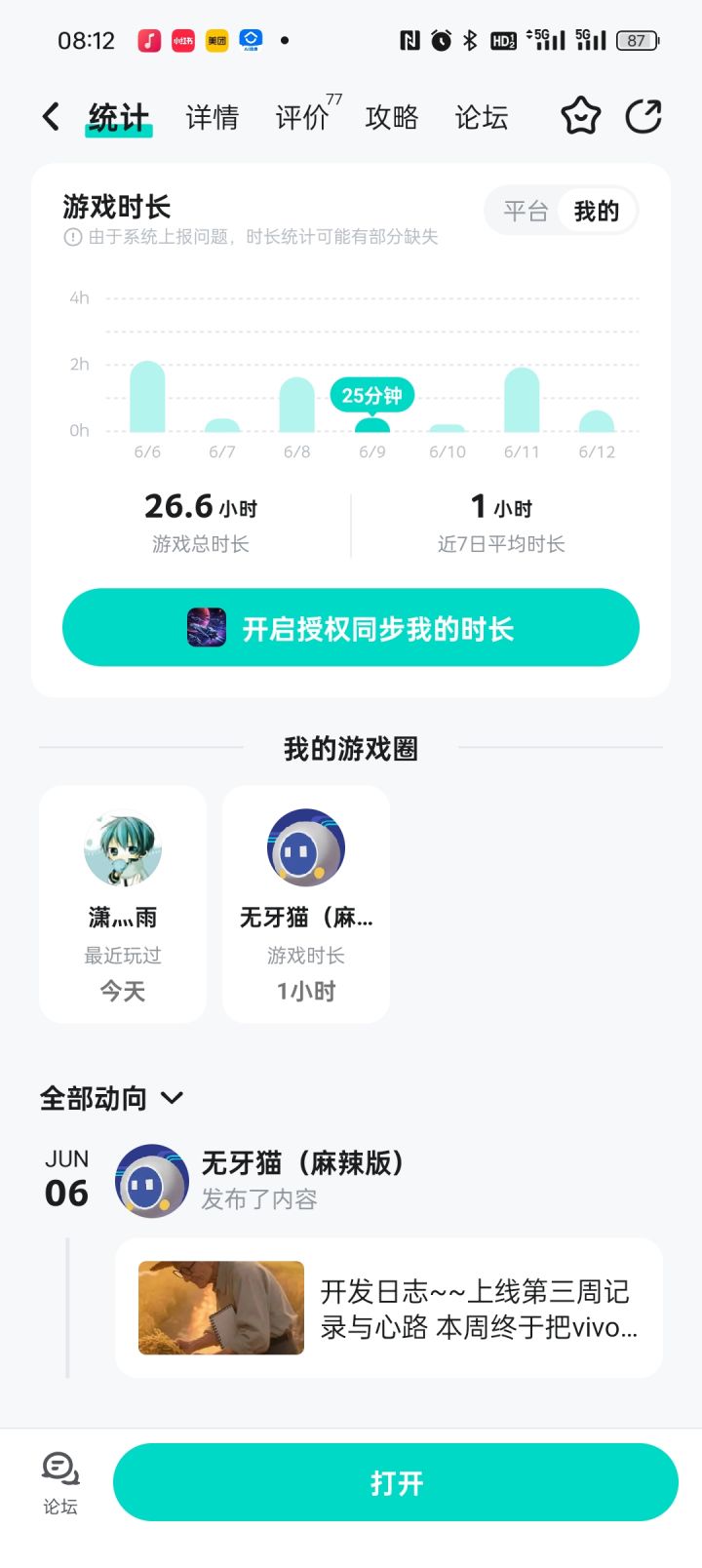Image resolution: width=702 pixels, height=1568 pixels.
Task: Switch to the 攻略 tab
Action: (x=392, y=117)
